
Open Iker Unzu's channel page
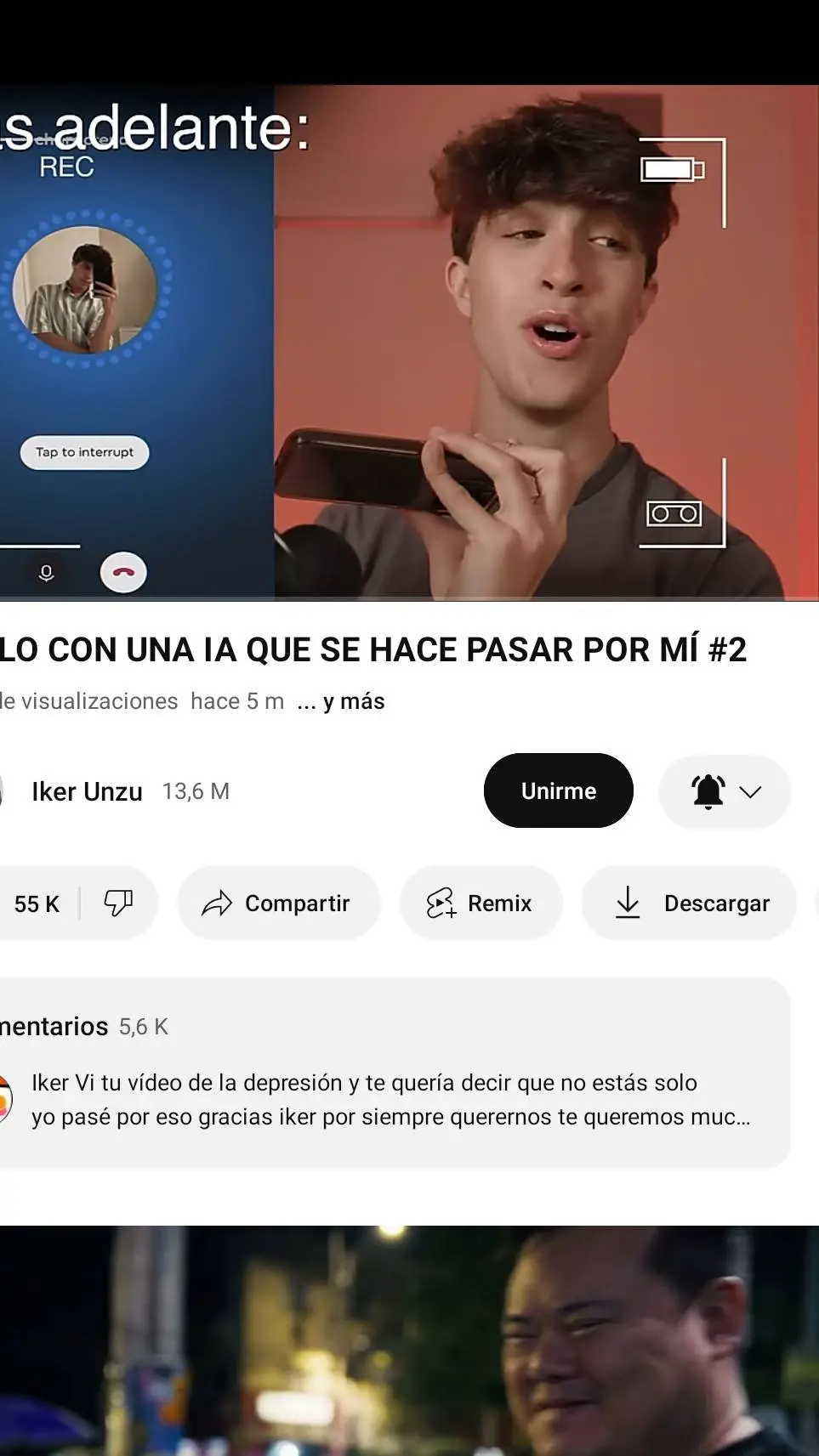click(87, 791)
